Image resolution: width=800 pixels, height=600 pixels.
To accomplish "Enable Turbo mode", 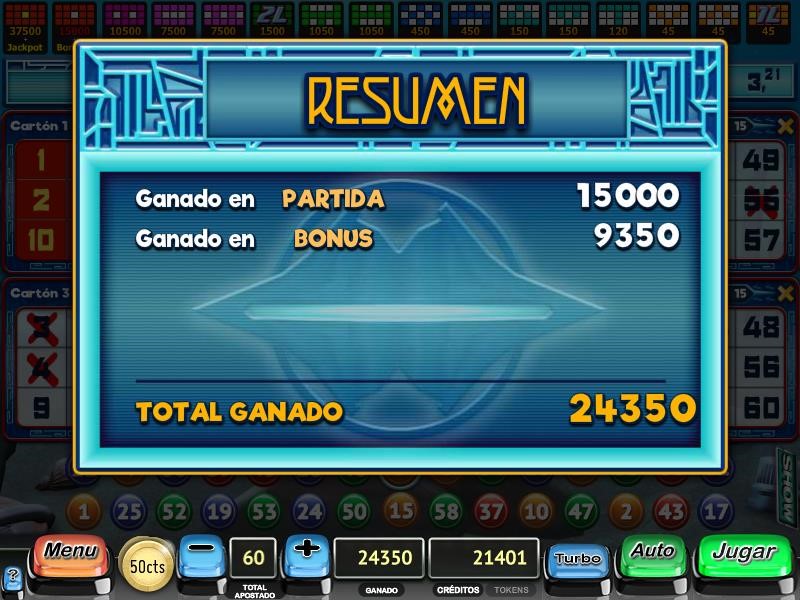I will (x=577, y=560).
